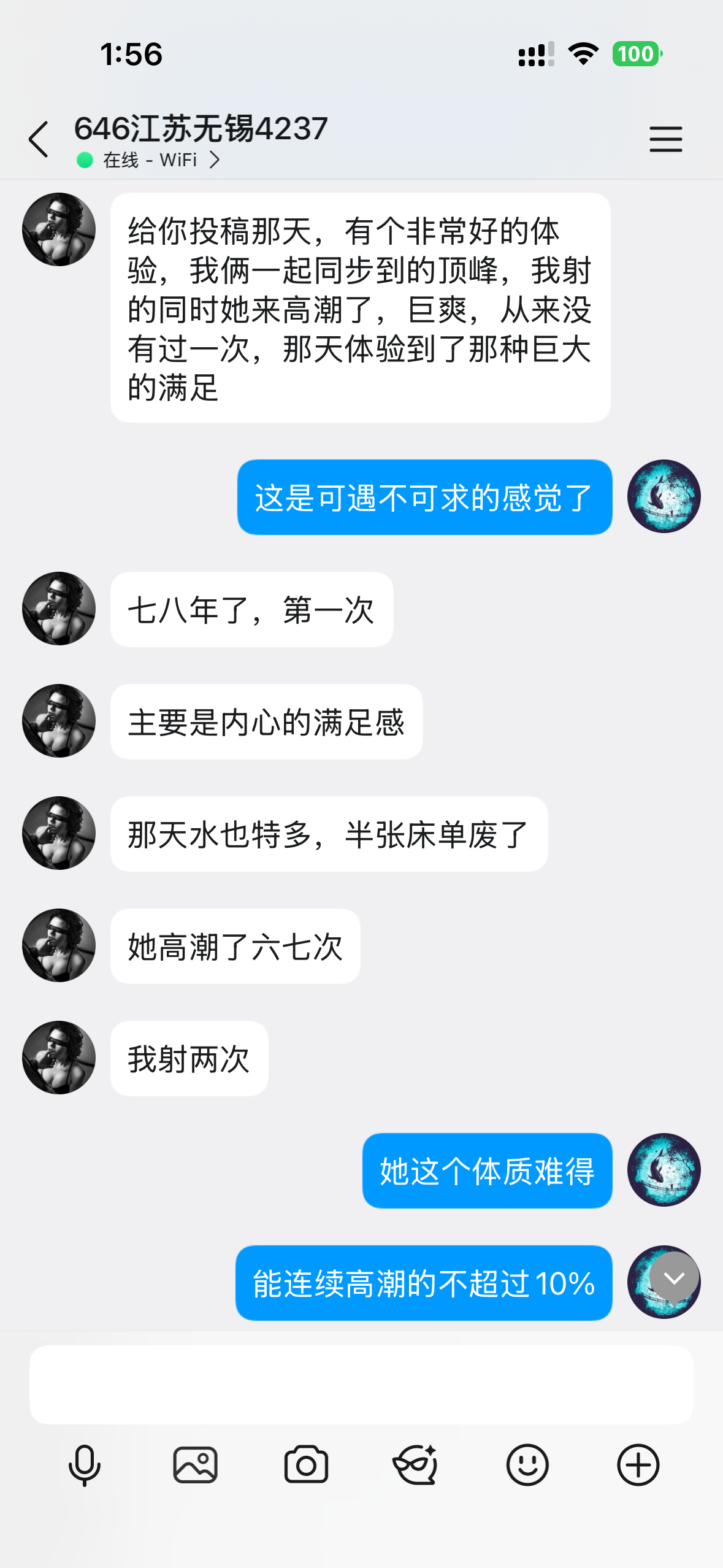Go back from this chat
Screen dimensions: 723x1568
(x=39, y=139)
